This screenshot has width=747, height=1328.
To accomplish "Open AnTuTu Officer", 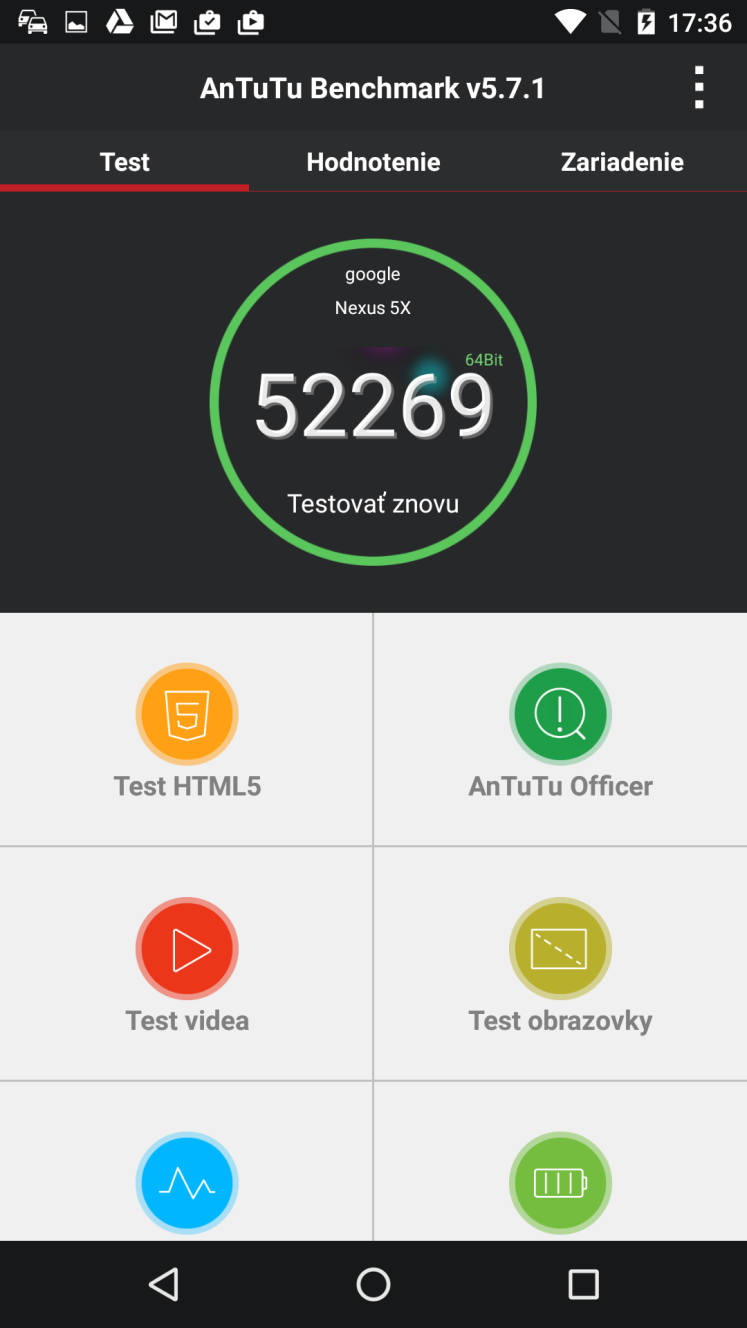I will click(560, 729).
